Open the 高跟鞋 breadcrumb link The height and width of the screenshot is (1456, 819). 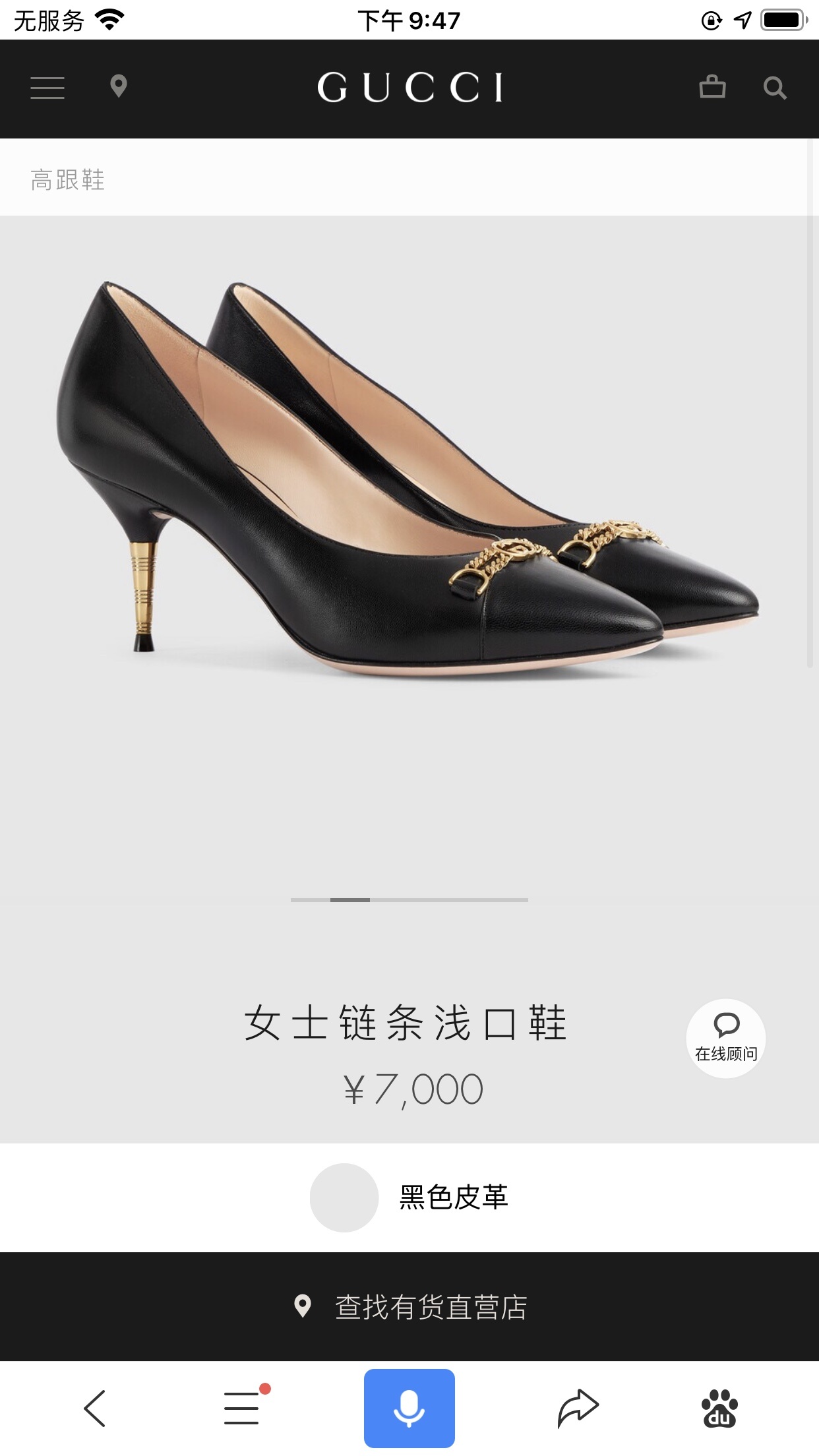pyautogui.click(x=68, y=179)
